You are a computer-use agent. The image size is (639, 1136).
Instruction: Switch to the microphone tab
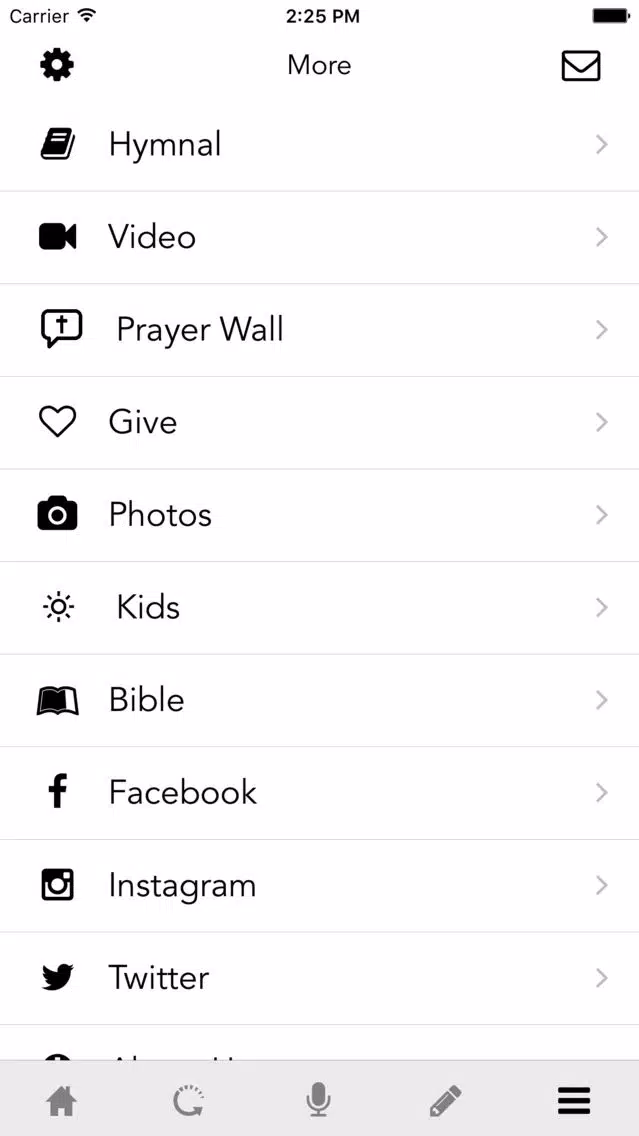(318, 1101)
